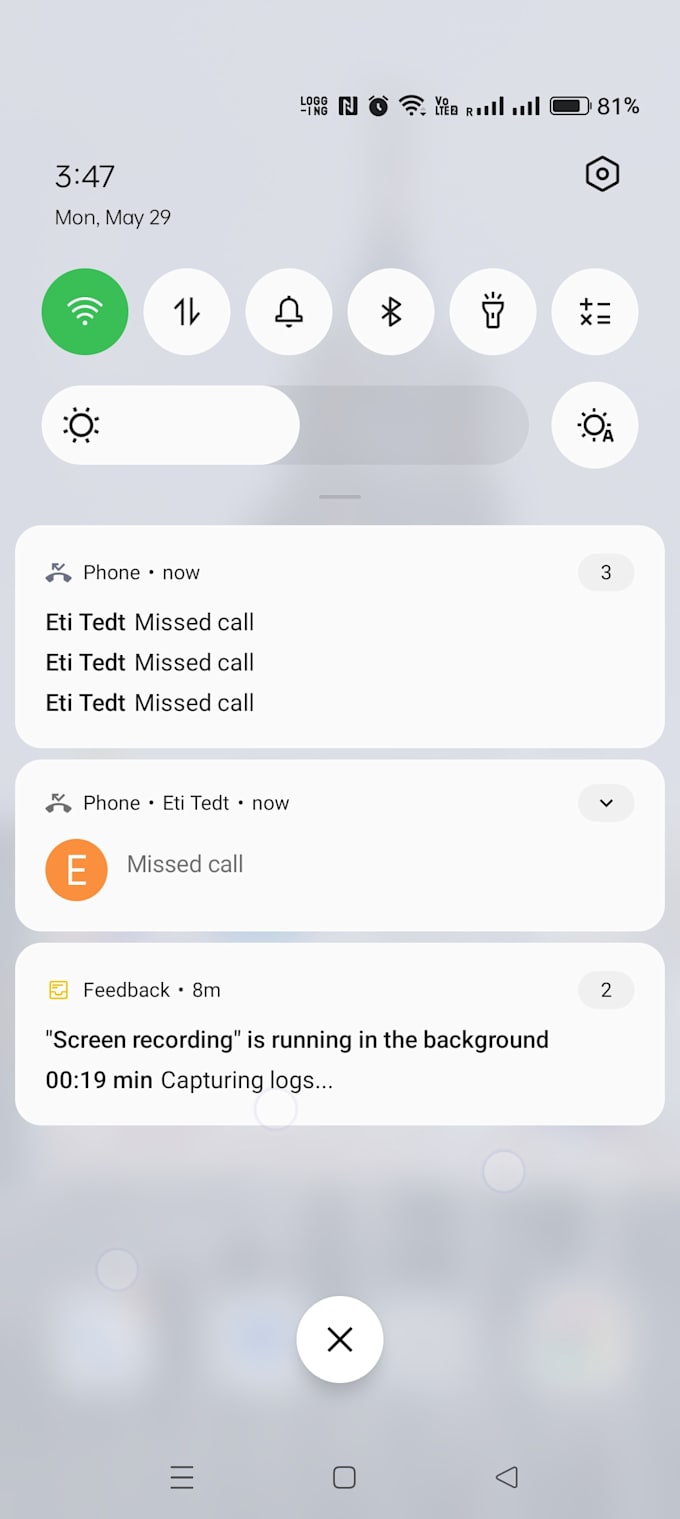Toggle auto brightness

click(595, 425)
